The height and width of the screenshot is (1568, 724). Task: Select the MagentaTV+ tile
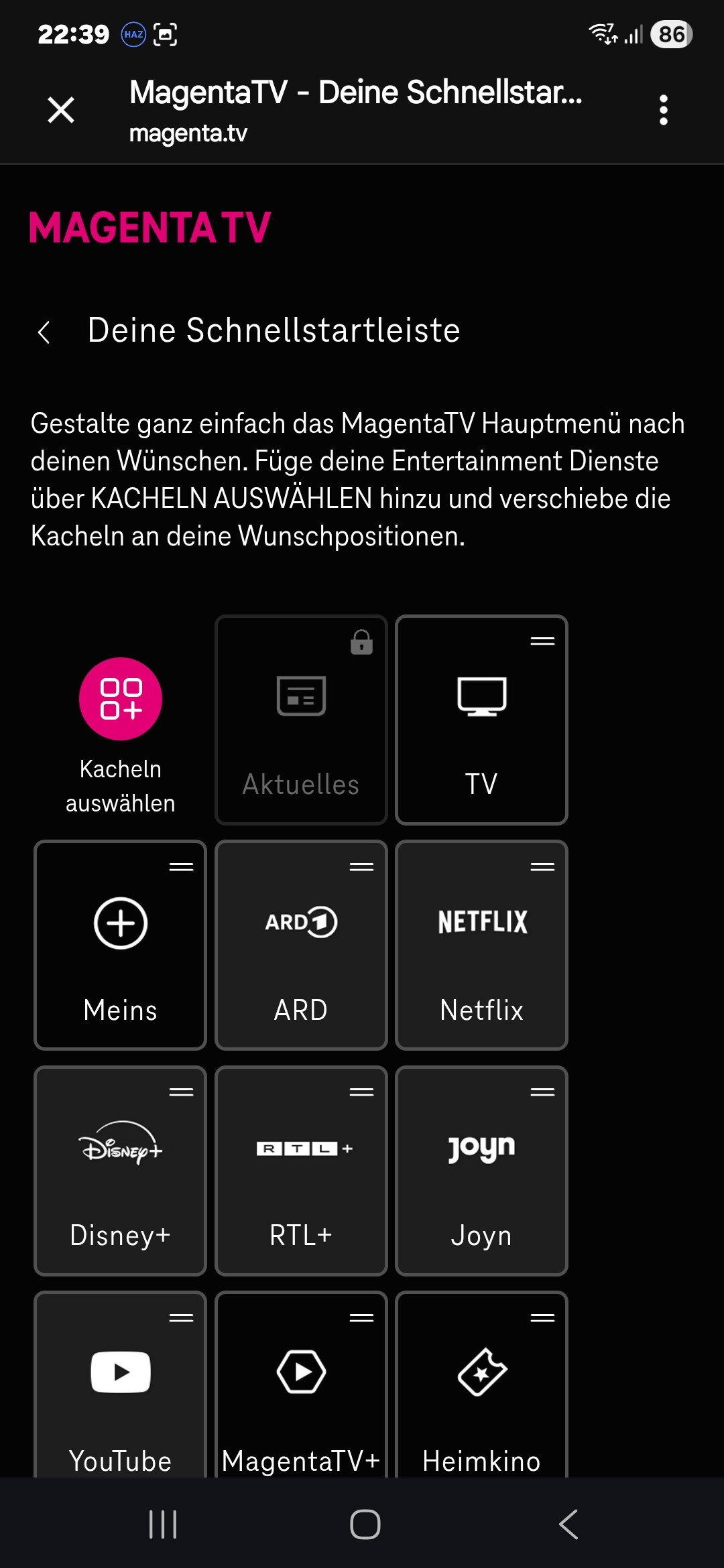point(301,1387)
